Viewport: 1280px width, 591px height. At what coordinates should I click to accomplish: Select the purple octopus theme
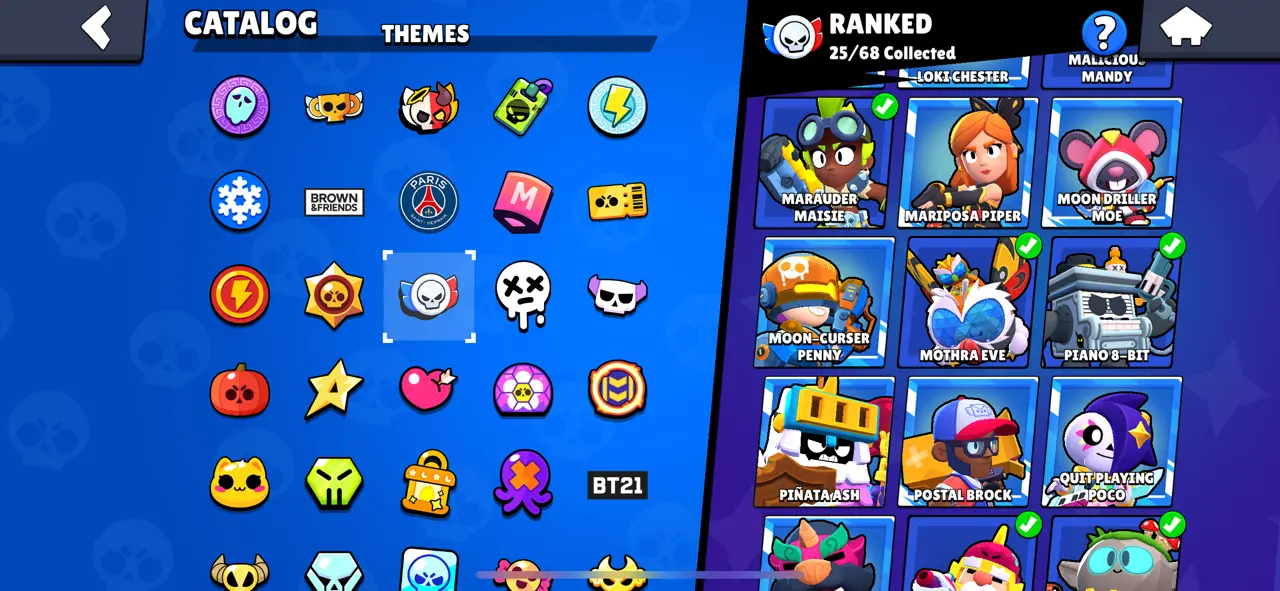point(523,483)
